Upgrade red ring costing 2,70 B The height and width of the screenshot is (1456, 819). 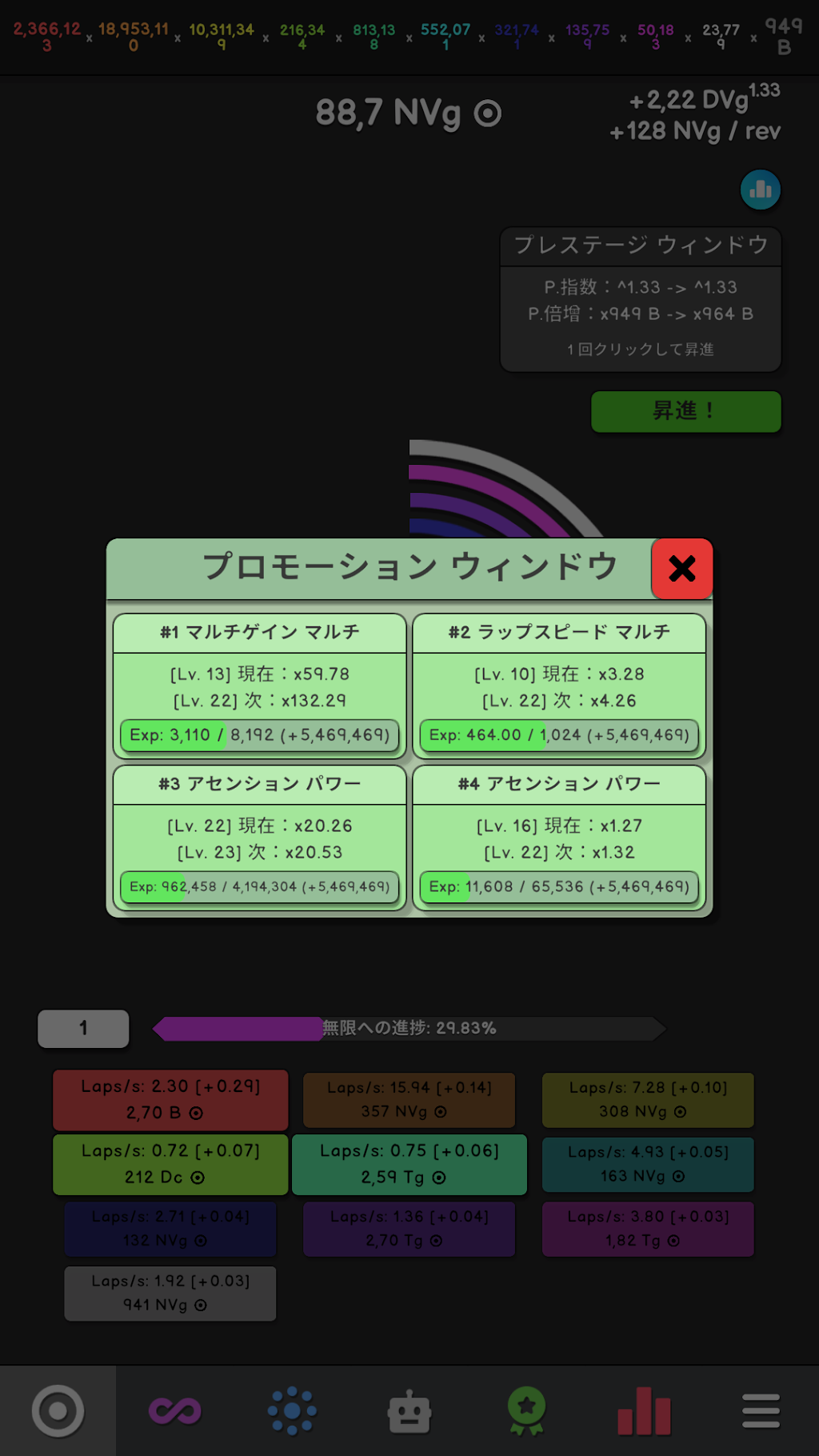[x=170, y=1100]
